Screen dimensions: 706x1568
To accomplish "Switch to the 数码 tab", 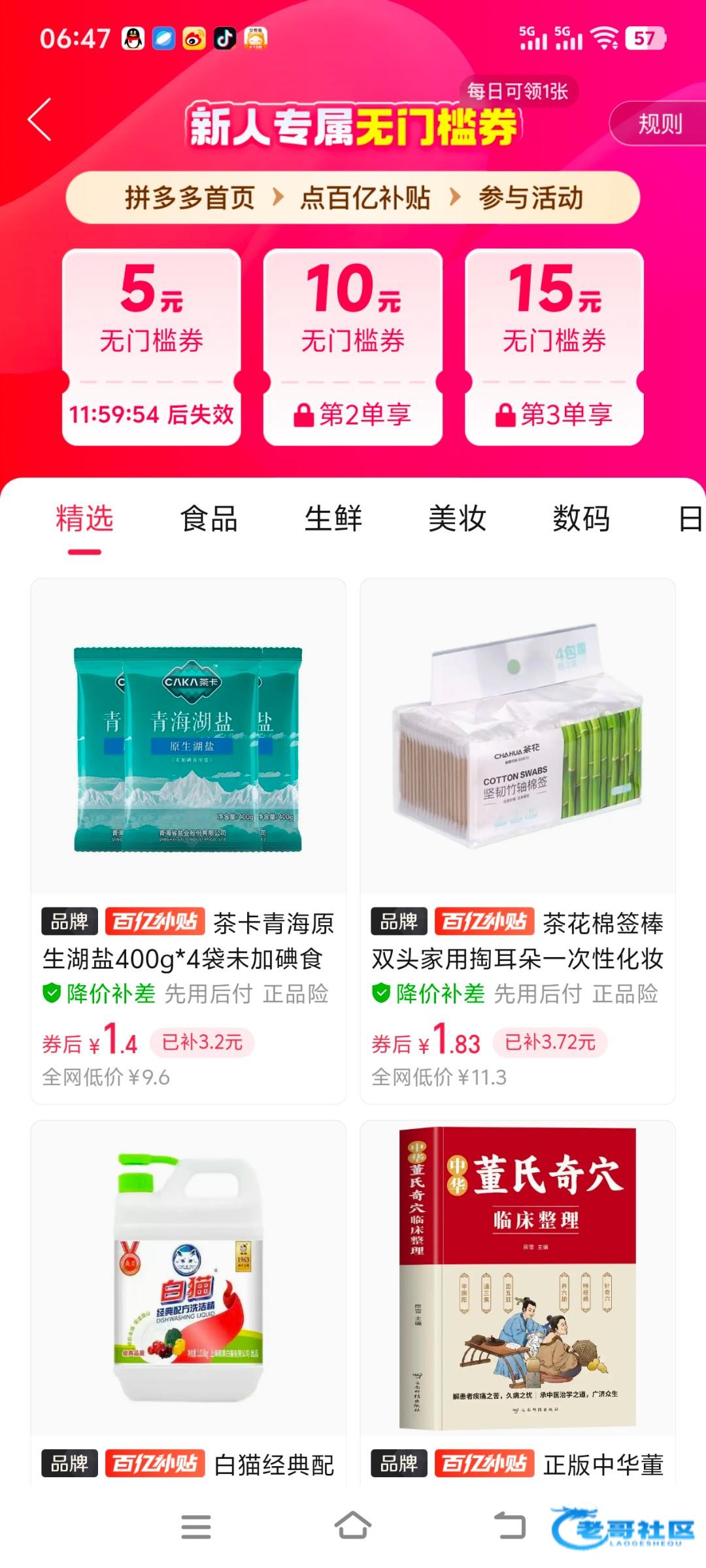I will click(581, 519).
